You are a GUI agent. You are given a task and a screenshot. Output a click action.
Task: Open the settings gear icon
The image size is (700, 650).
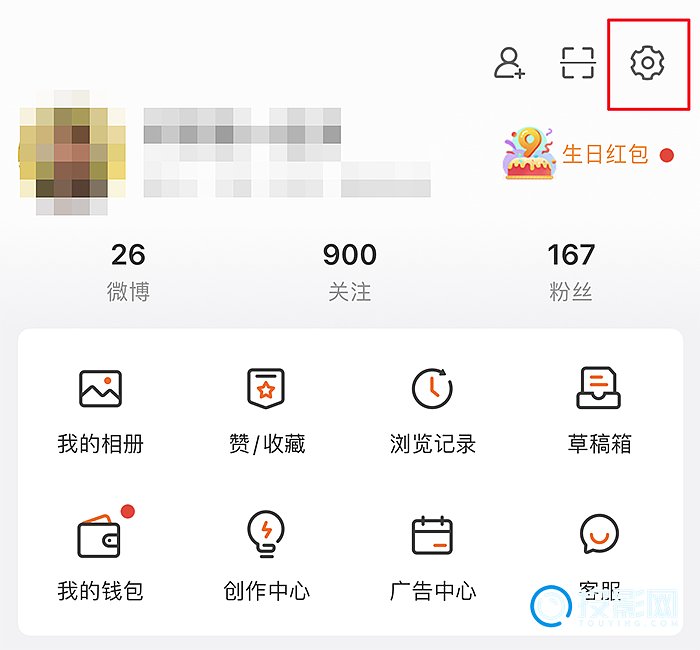pos(648,63)
